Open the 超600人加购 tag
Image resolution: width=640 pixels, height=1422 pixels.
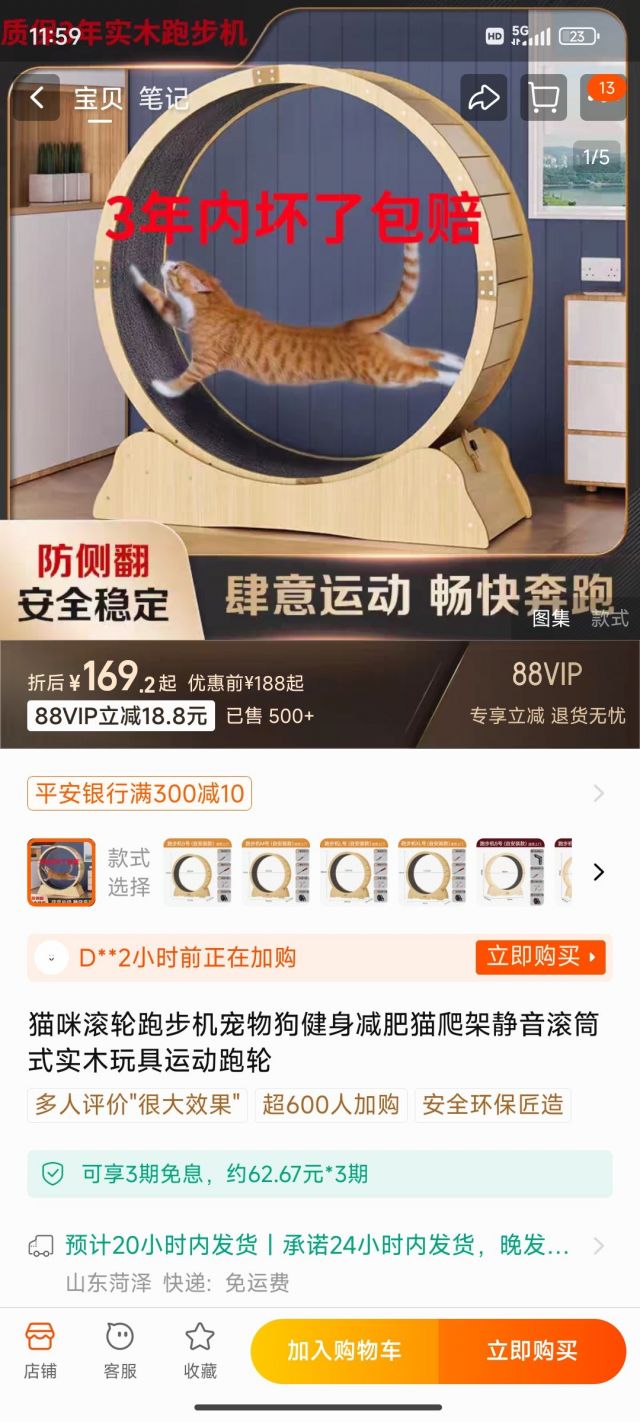point(331,1104)
